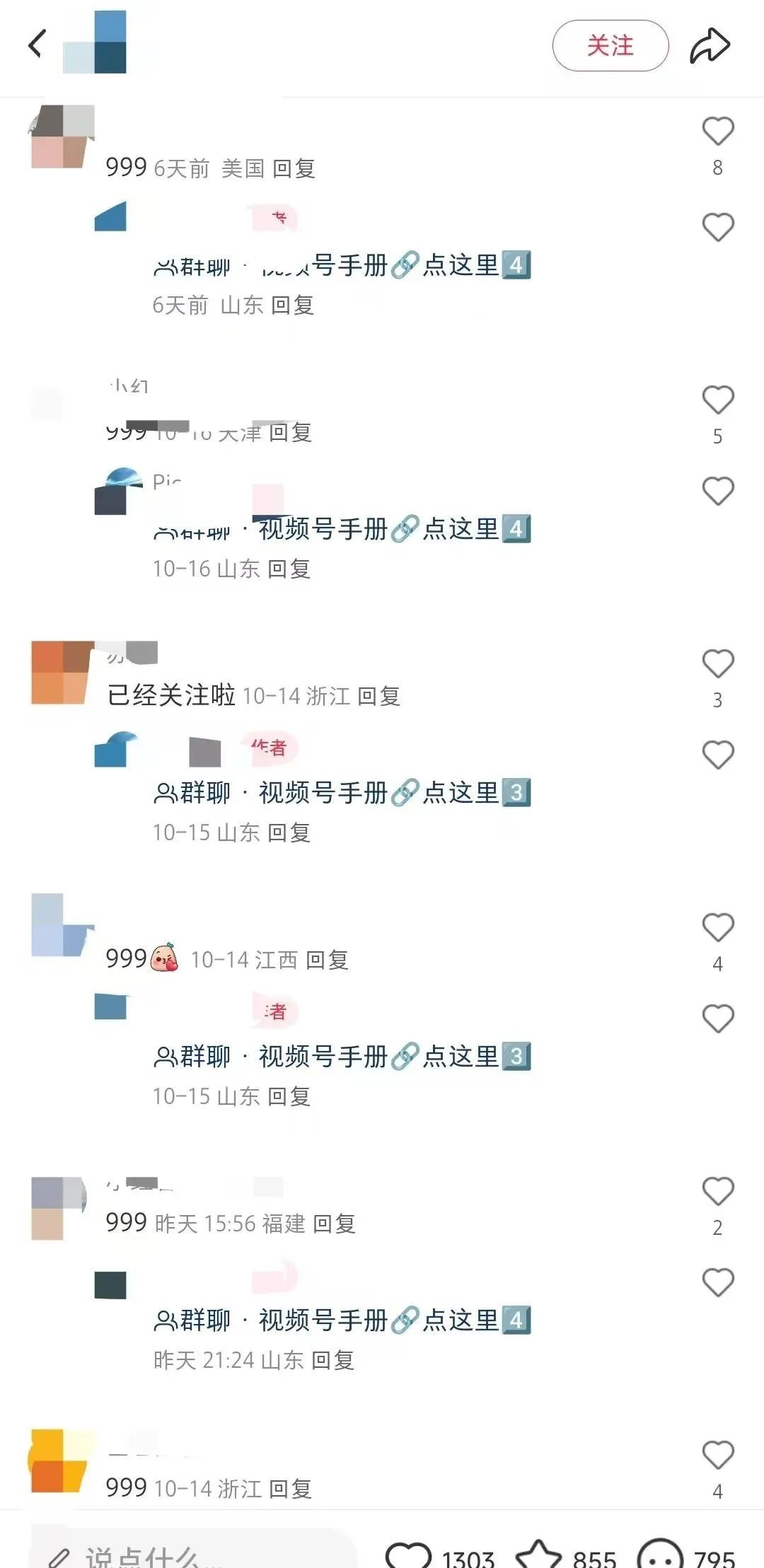Go back with the top arrow

37,44
